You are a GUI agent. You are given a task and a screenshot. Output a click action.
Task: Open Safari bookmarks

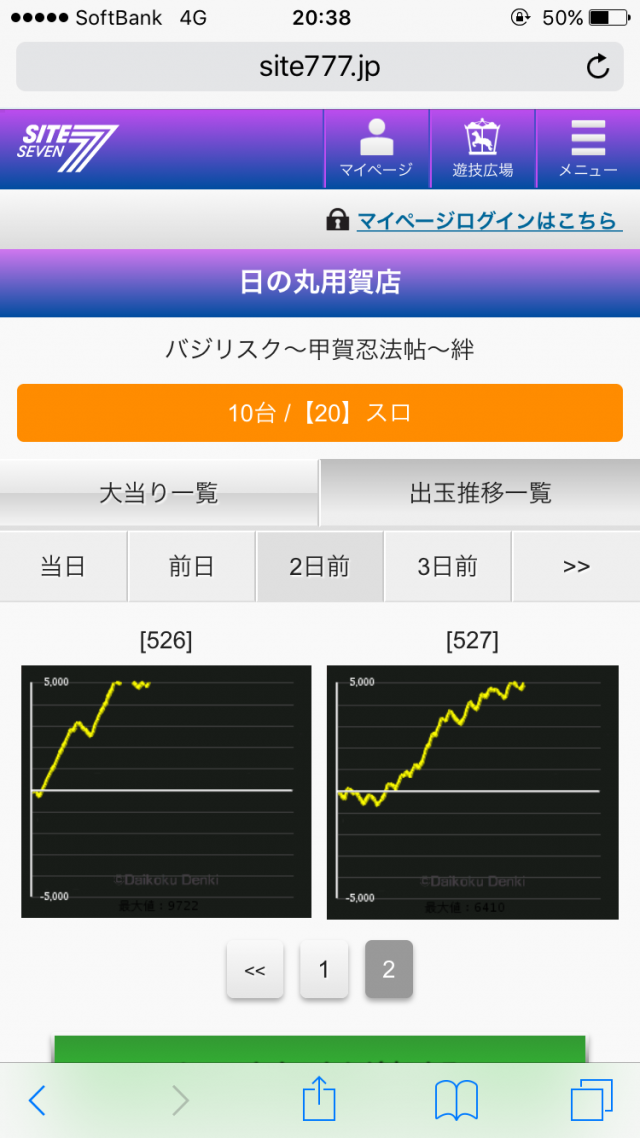(x=456, y=1100)
